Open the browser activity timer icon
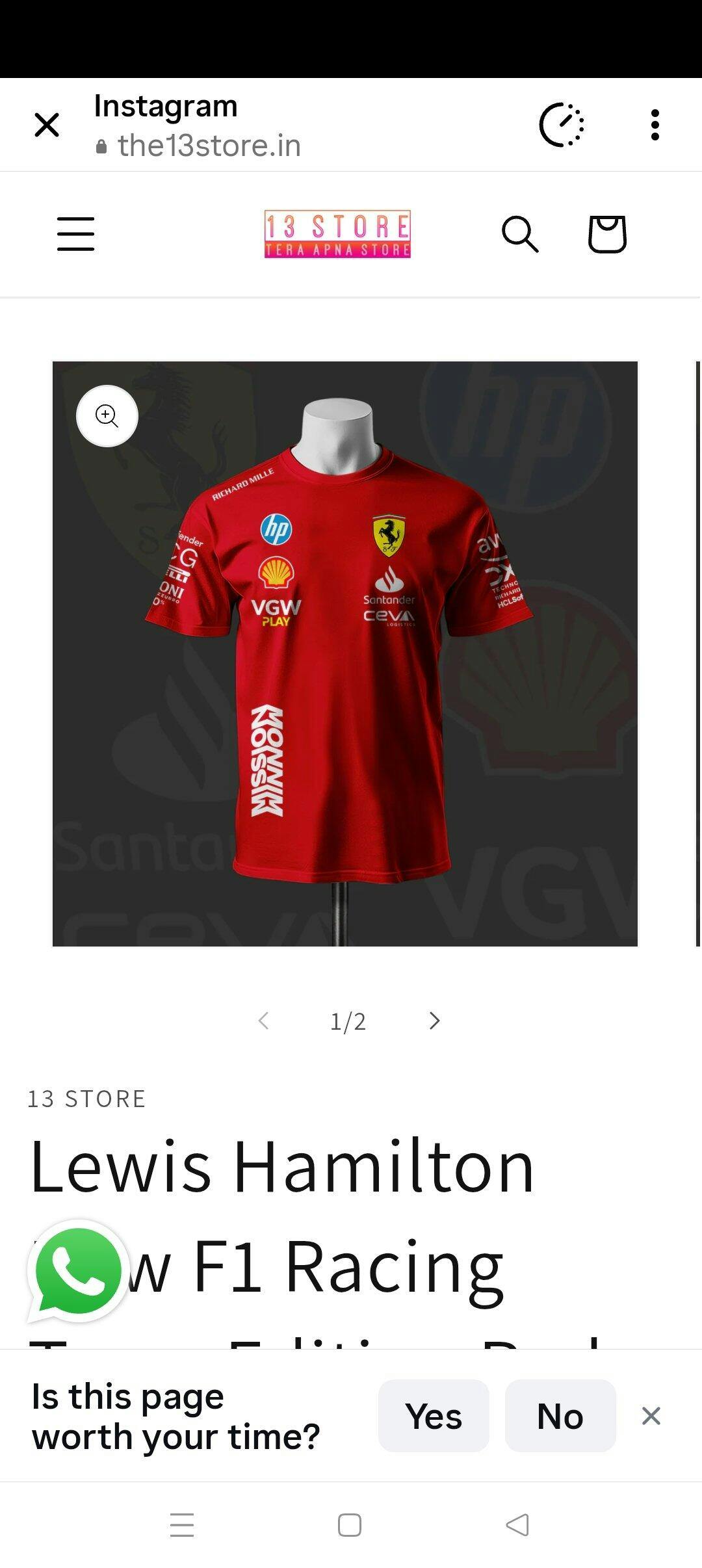 pyautogui.click(x=562, y=125)
